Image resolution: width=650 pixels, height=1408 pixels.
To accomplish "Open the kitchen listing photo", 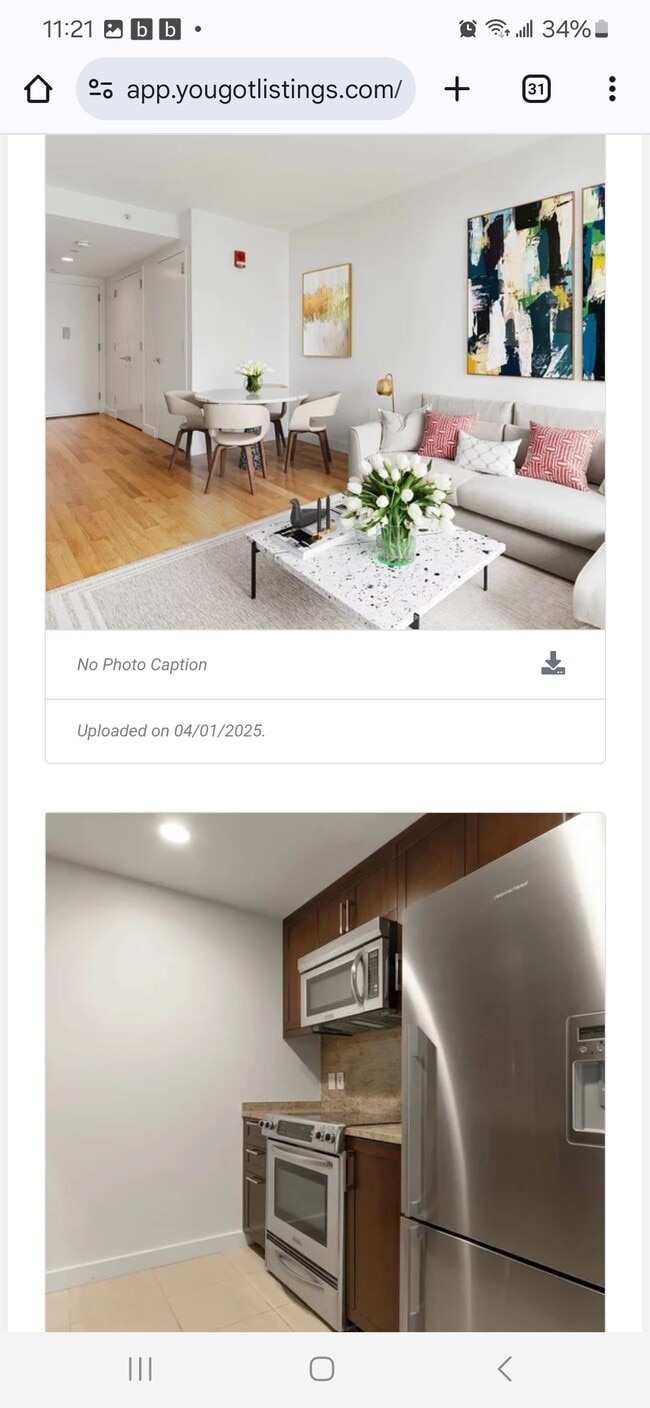I will coord(325,1070).
